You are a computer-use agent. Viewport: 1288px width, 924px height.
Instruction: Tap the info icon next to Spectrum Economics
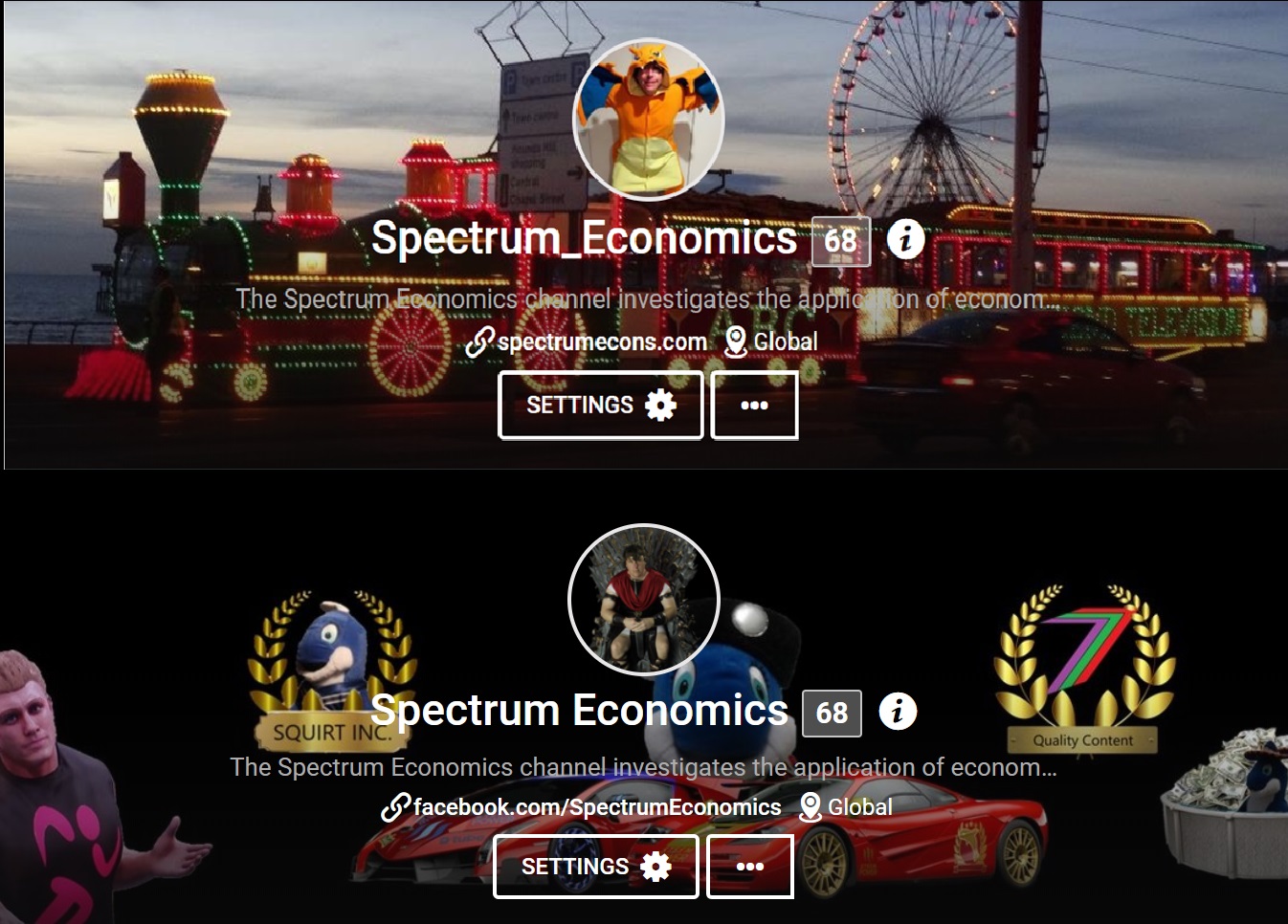tap(898, 712)
